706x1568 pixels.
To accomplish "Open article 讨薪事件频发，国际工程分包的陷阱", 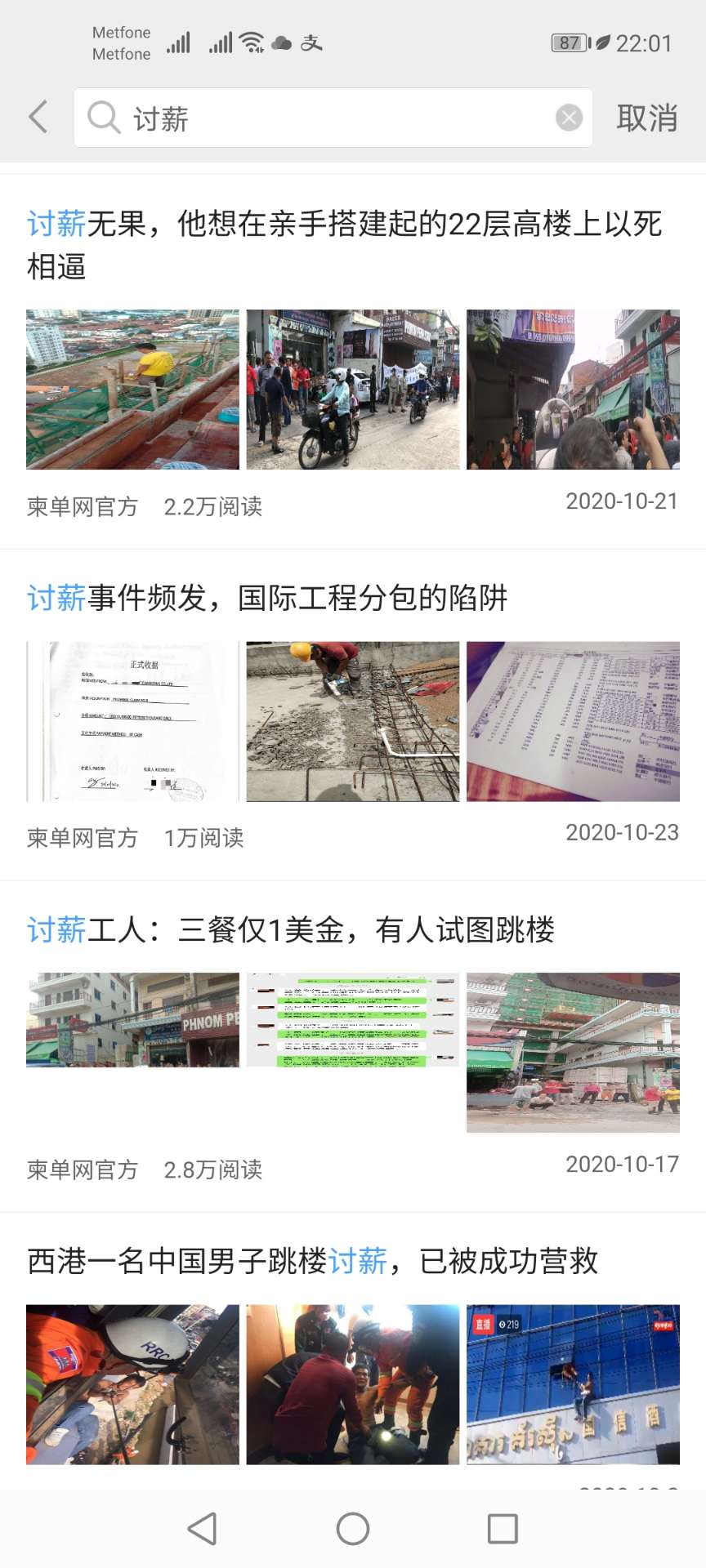I will coord(267,599).
